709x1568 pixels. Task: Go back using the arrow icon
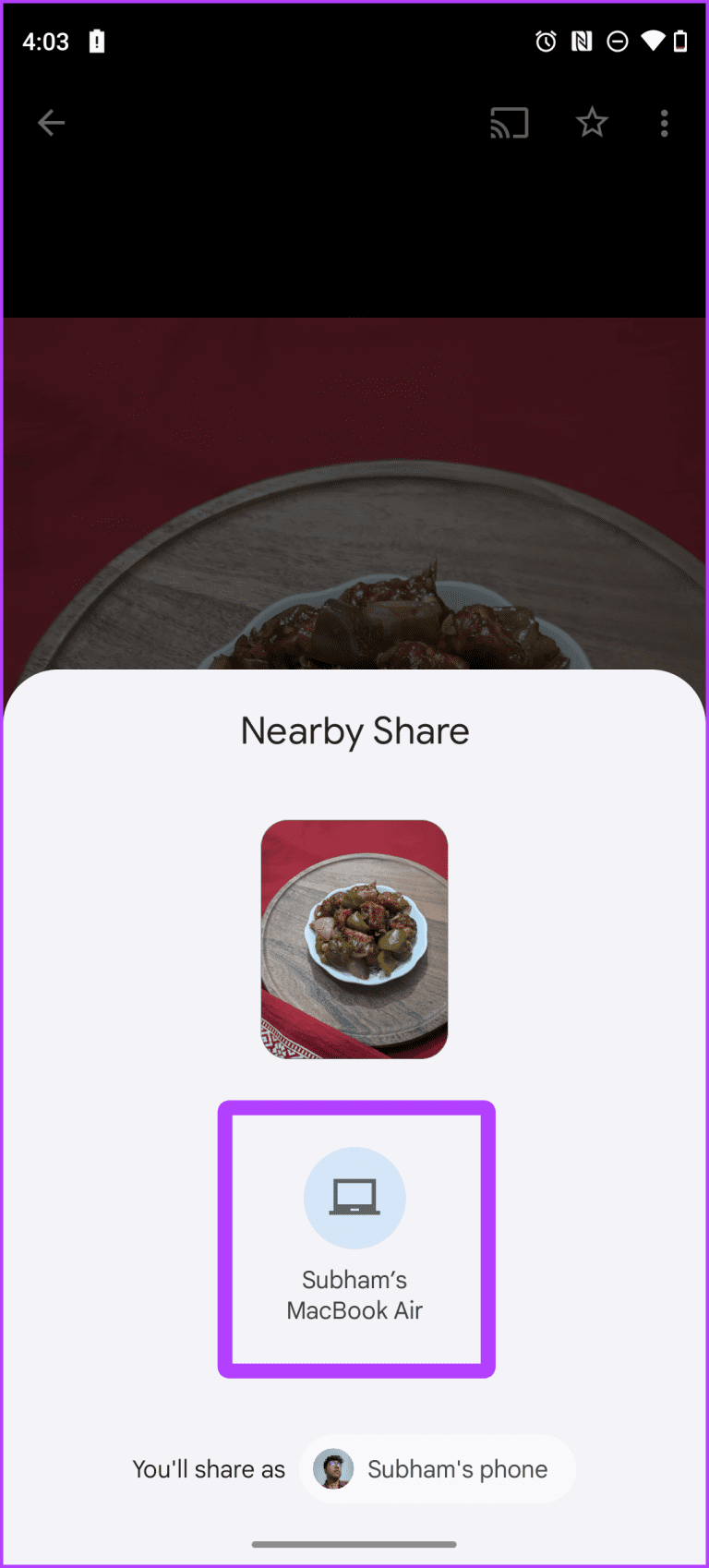point(51,123)
